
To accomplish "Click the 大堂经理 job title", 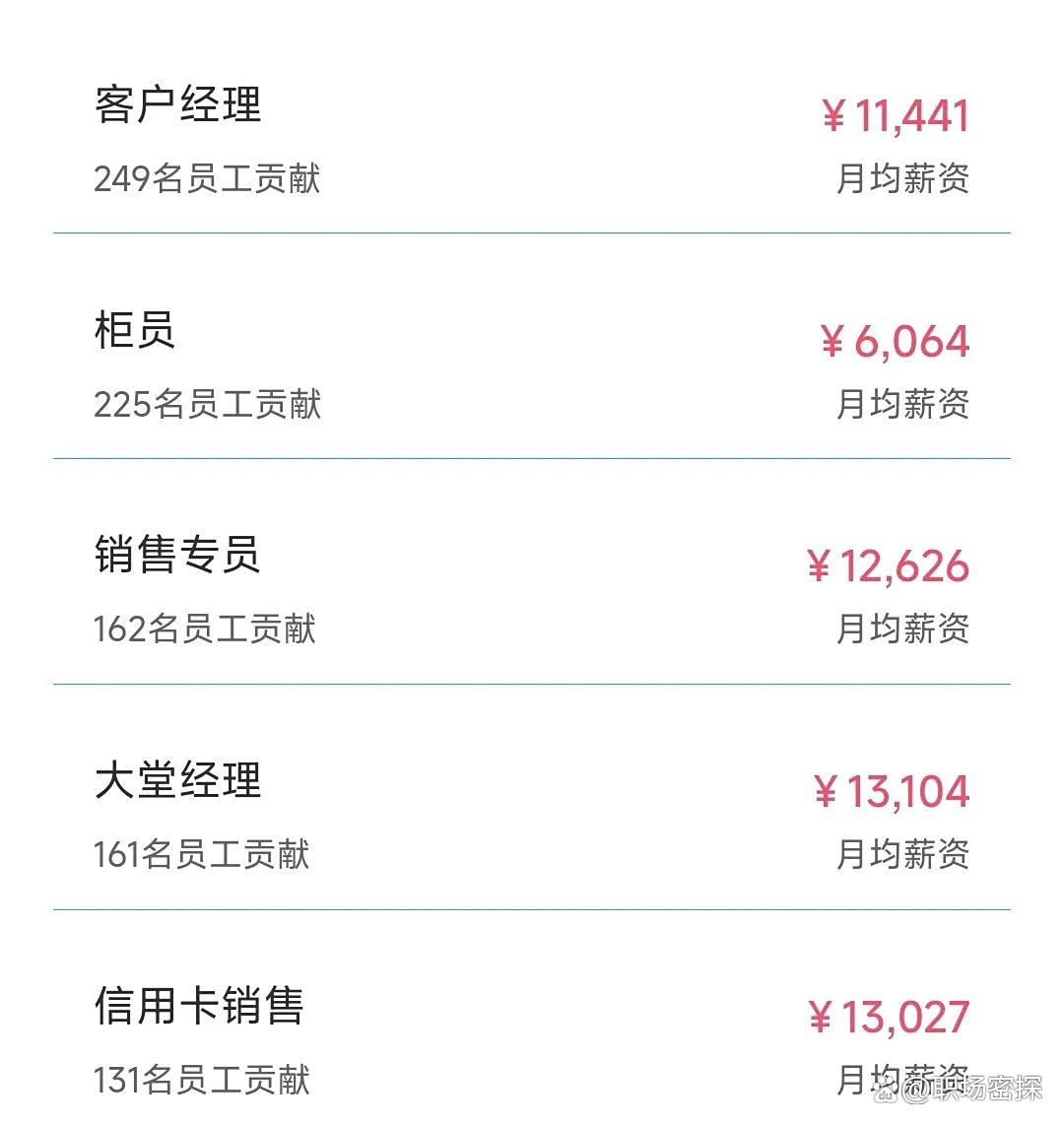I will coord(177,779).
